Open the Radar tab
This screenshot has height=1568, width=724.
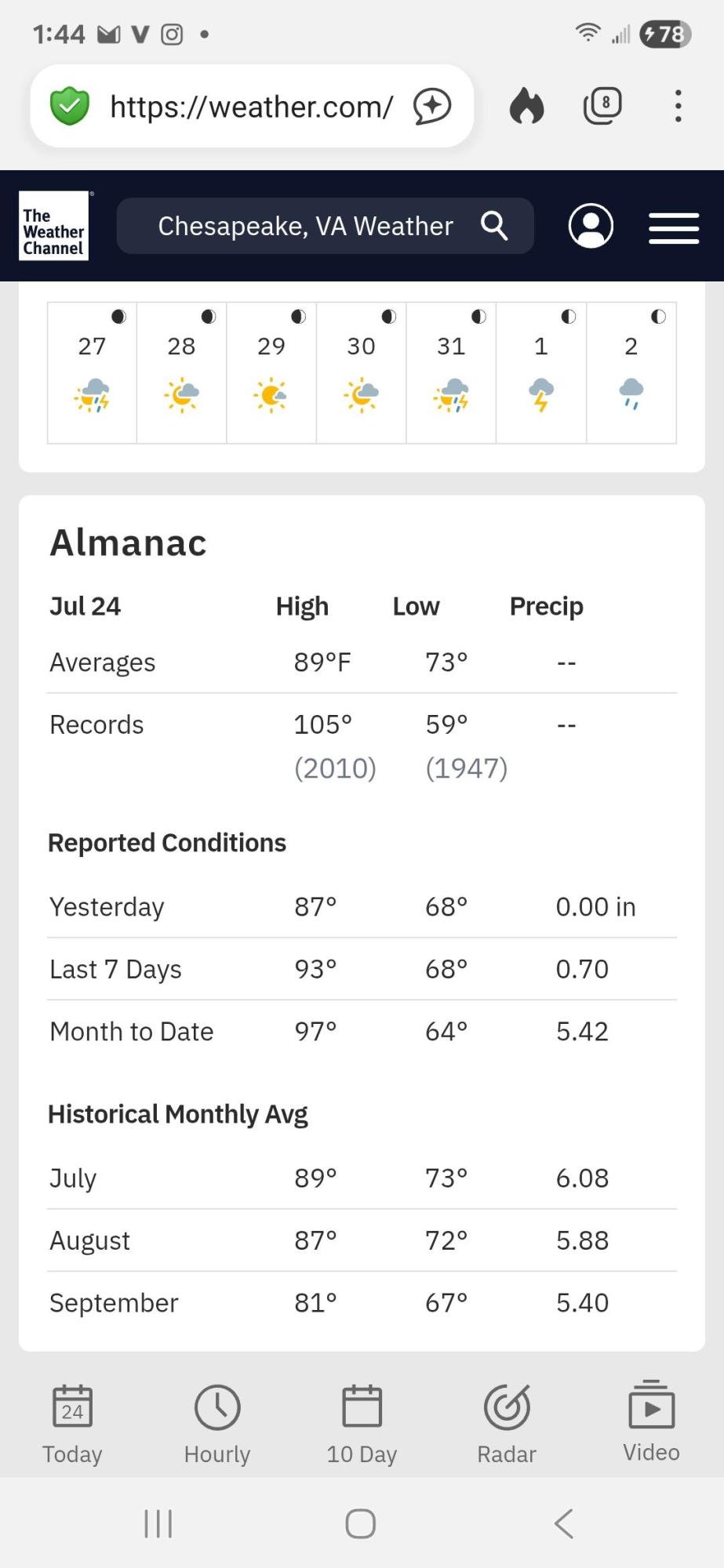pyautogui.click(x=507, y=1425)
